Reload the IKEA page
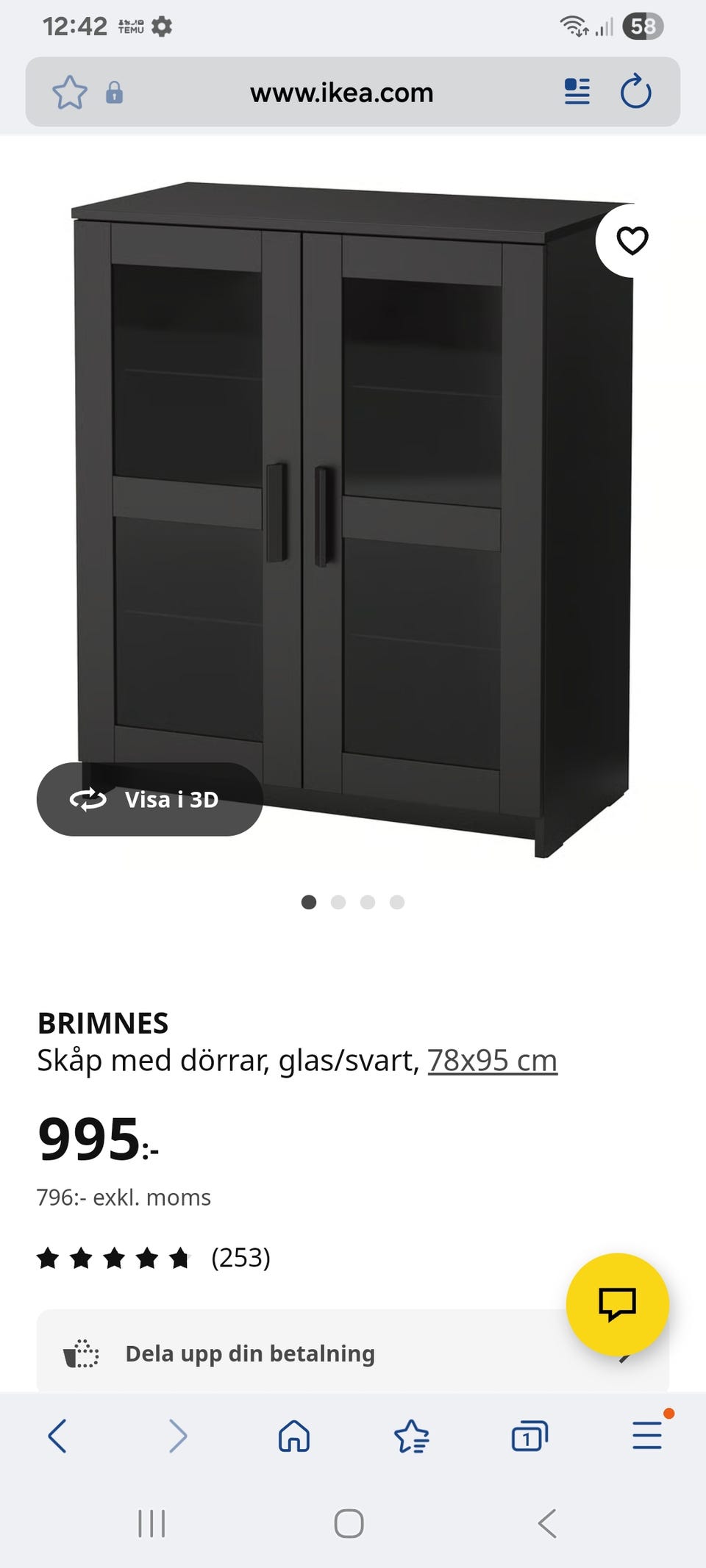Viewport: 706px width, 1568px height. click(x=635, y=93)
